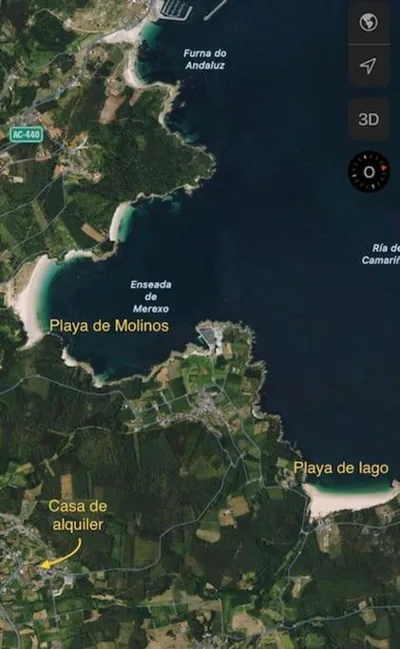Tap the compass to reset orientation
Viewport: 400px width, 649px height.
pyautogui.click(x=369, y=172)
